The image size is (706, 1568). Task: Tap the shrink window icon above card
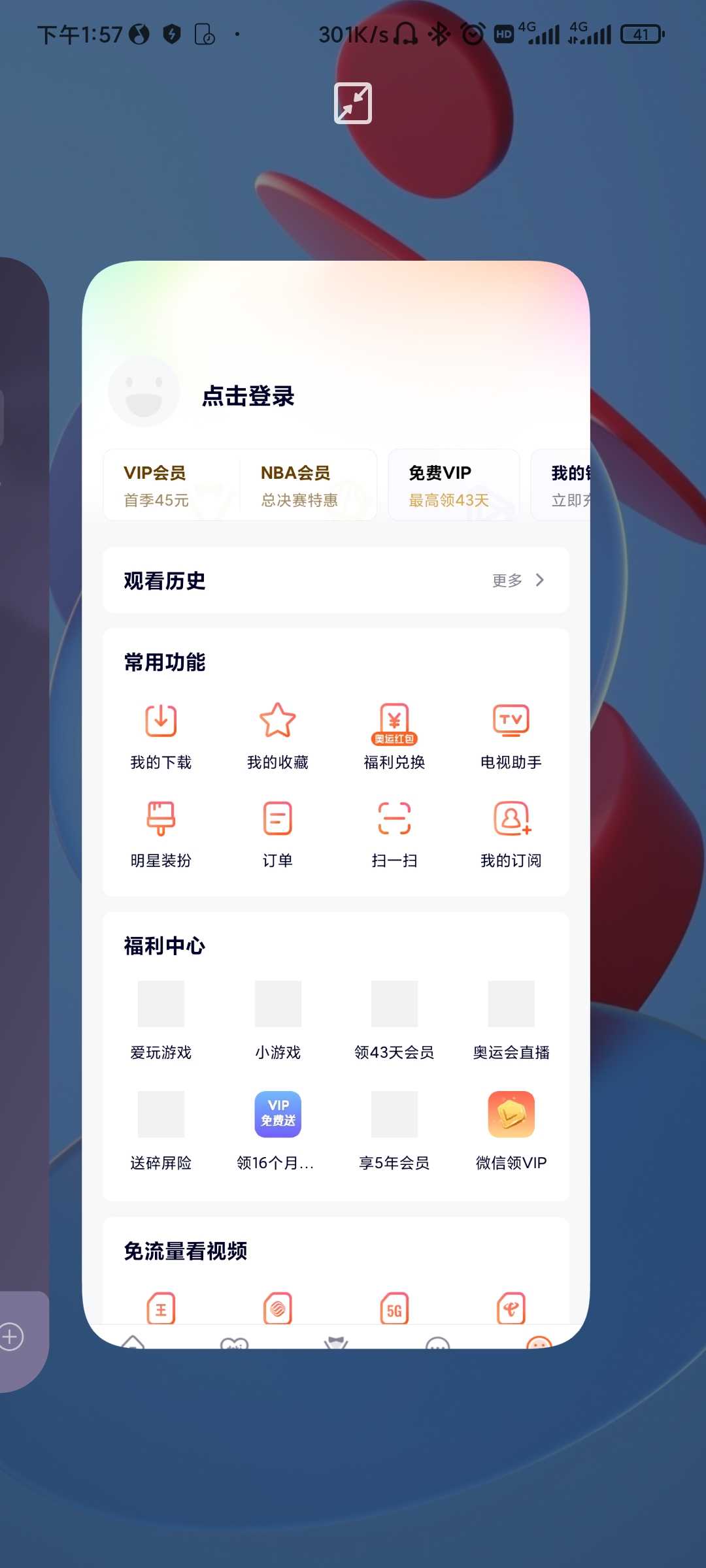pyautogui.click(x=353, y=103)
